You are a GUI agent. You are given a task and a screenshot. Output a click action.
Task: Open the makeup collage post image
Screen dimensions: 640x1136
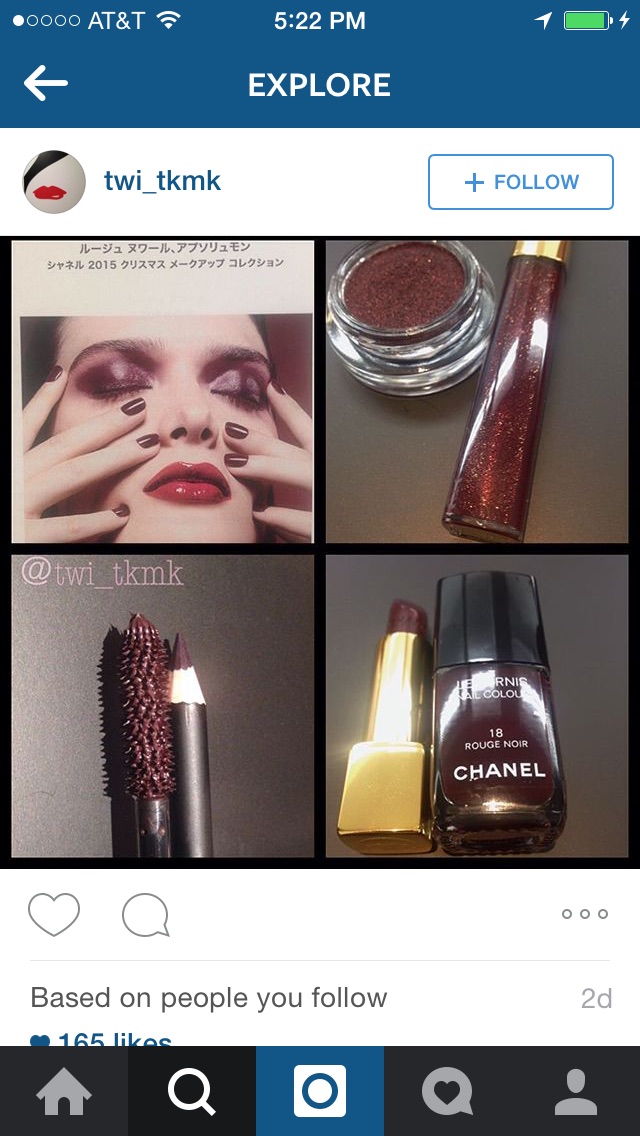[x=320, y=552]
